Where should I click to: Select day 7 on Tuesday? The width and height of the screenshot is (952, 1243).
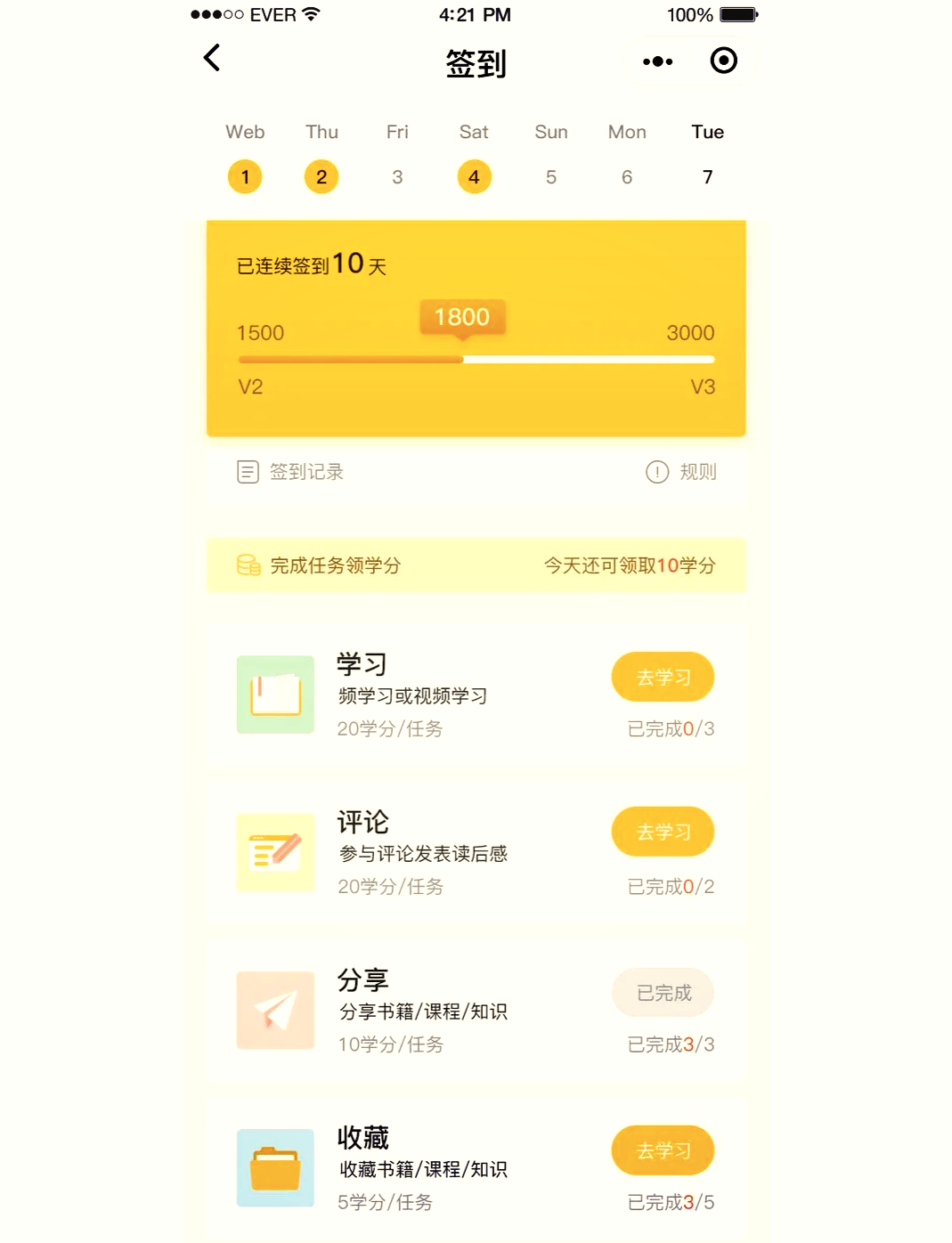pyautogui.click(x=706, y=176)
